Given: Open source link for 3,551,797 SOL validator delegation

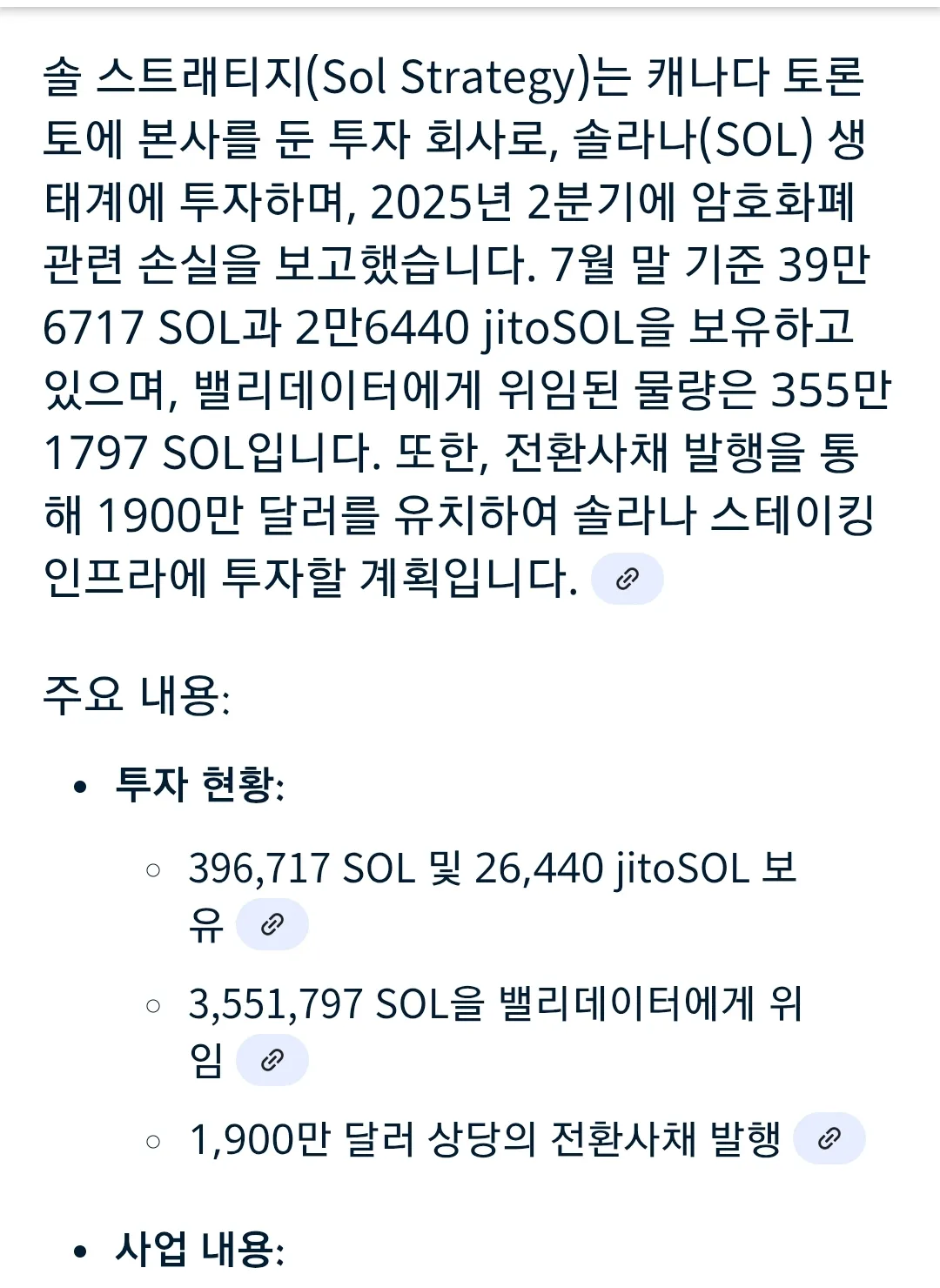Looking at the screenshot, I should click(272, 1060).
